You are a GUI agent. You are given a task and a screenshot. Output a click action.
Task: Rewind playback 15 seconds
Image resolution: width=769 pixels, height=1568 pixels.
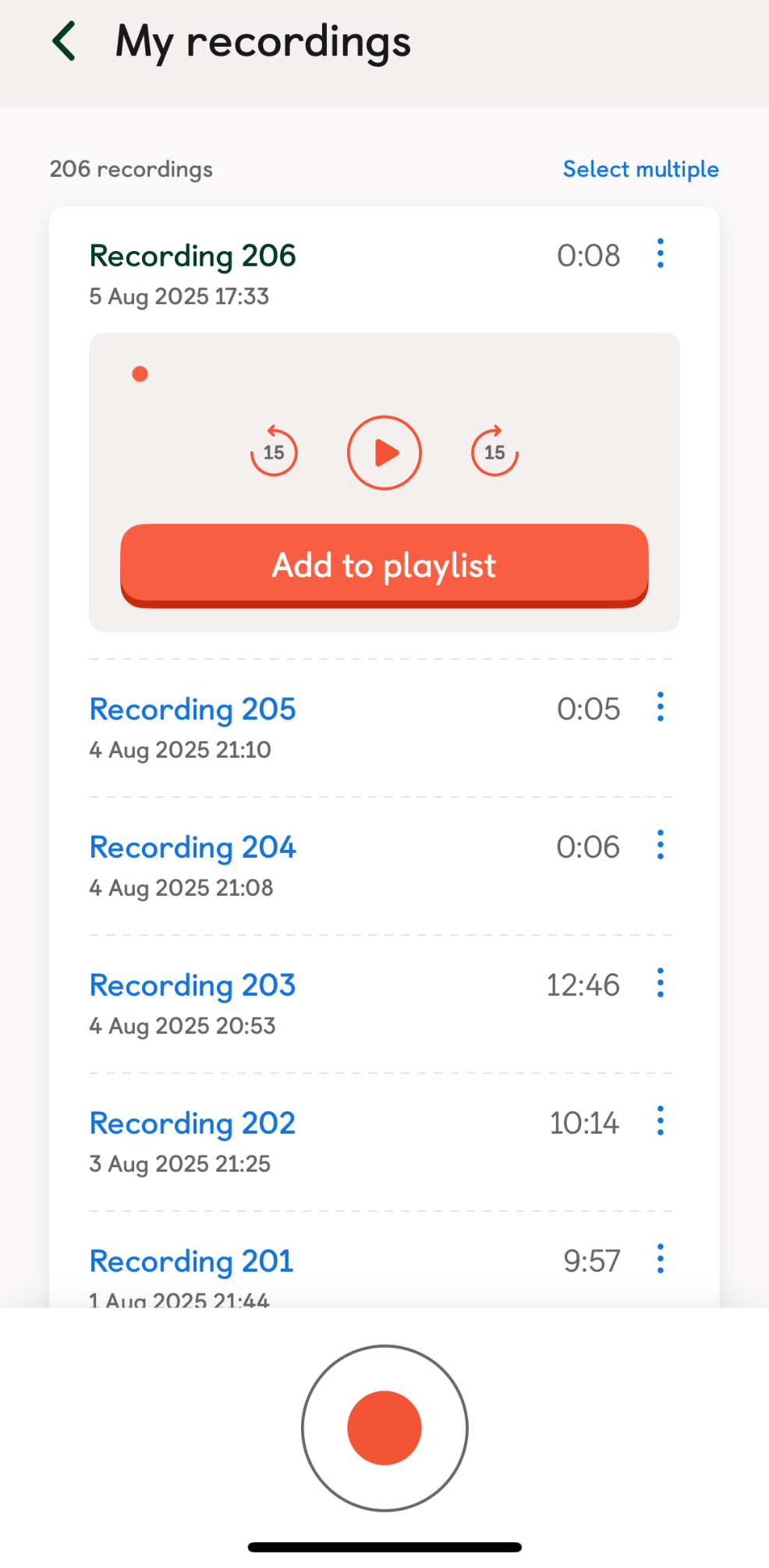[274, 452]
